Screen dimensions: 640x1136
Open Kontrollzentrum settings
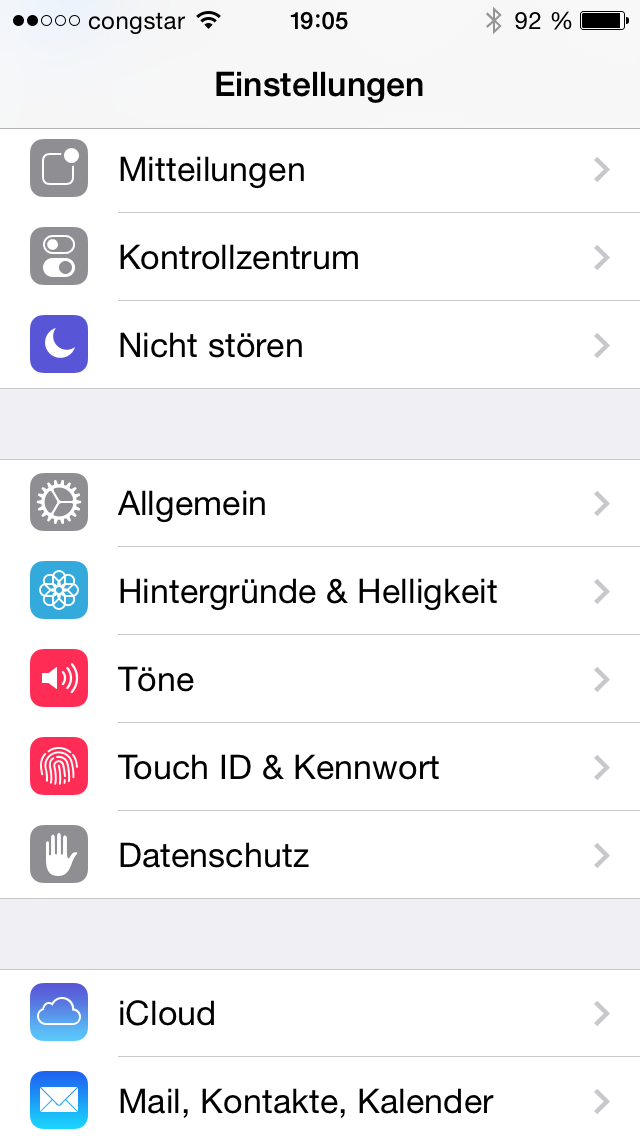(320, 257)
